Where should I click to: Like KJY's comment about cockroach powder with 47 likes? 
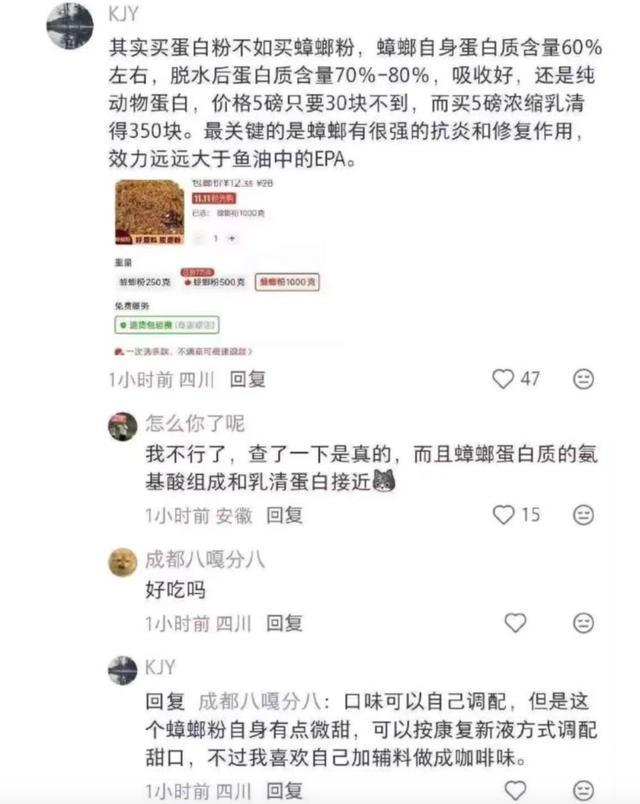coord(504,379)
